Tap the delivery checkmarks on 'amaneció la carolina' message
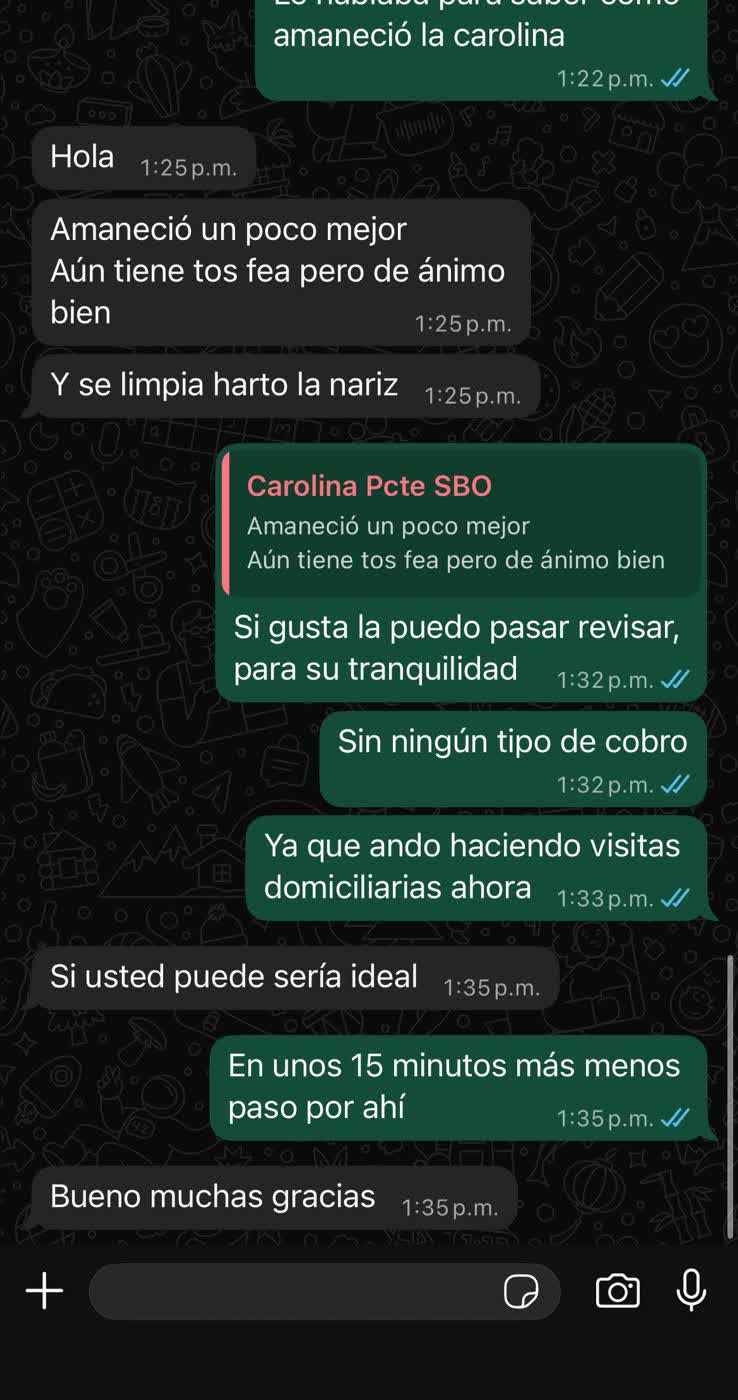Image resolution: width=738 pixels, height=1400 pixels. 674,78
